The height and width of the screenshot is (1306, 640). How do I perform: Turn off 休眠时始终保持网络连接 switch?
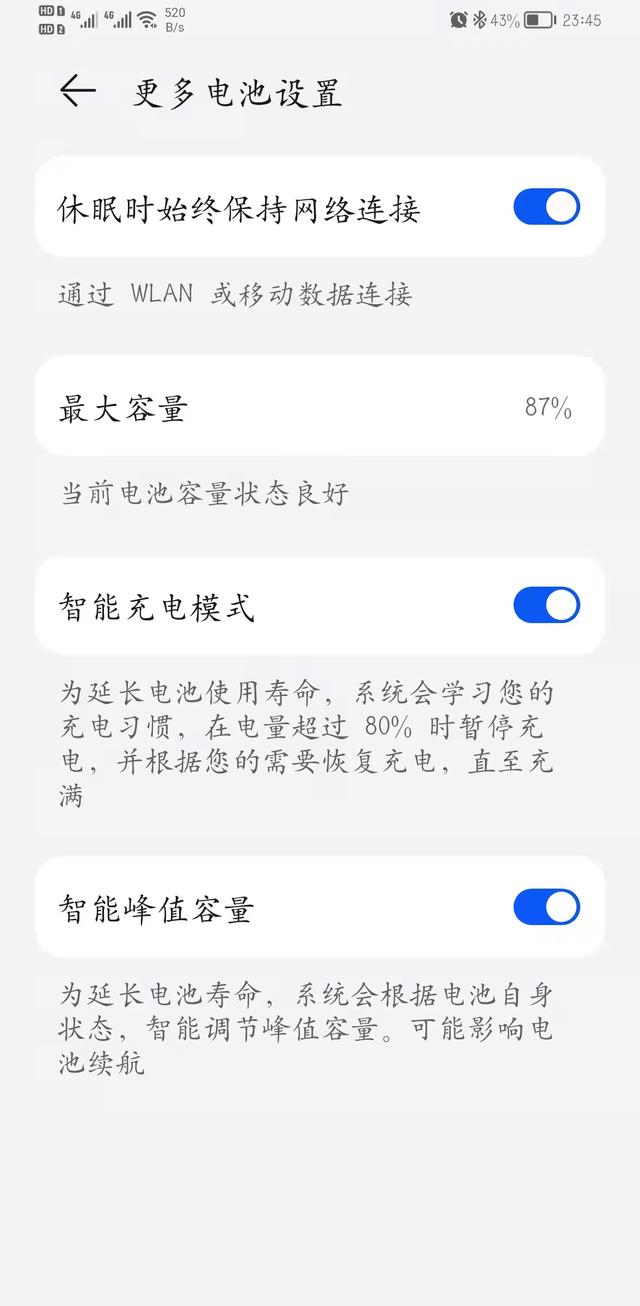coord(547,207)
